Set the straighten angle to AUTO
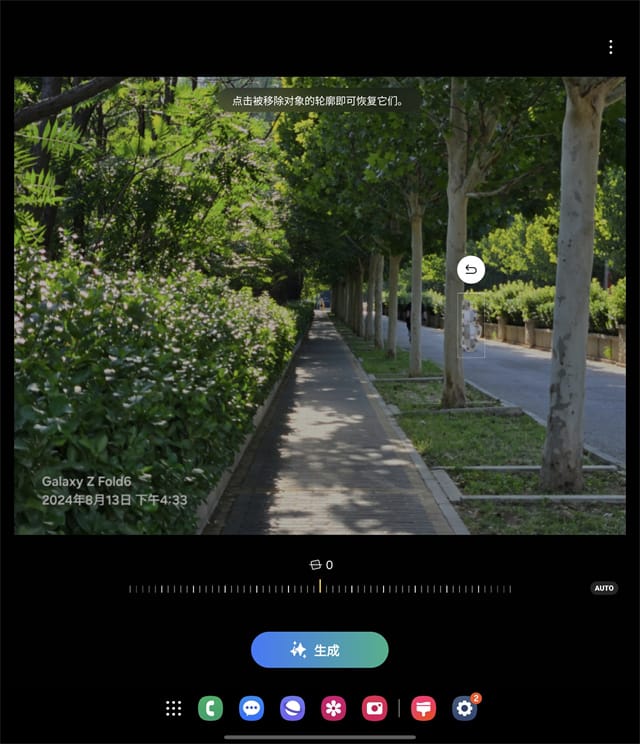Viewport: 640px width, 744px height. point(604,588)
